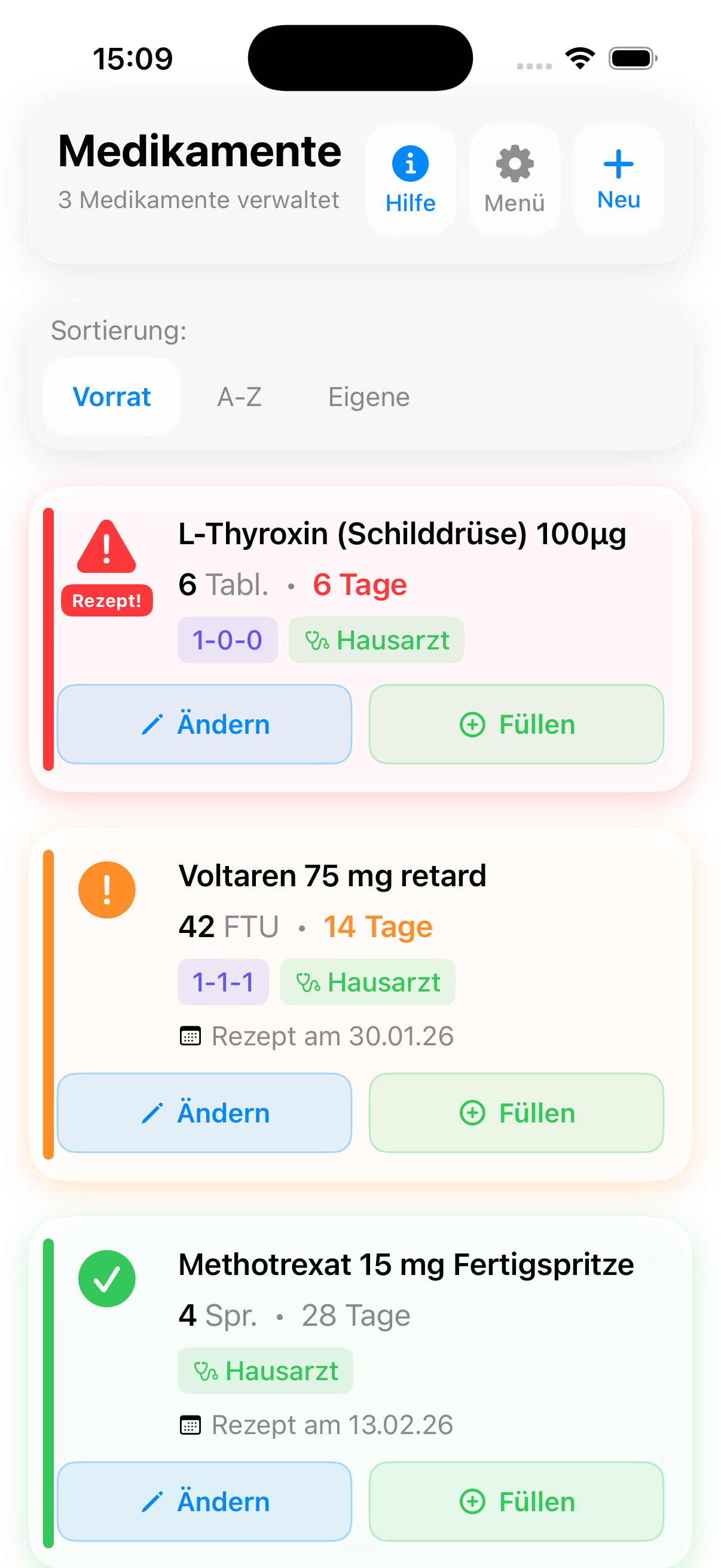Expand the Hausarzt tag on Methotrexat
Viewport: 721px width, 1568px height.
coord(265,1369)
